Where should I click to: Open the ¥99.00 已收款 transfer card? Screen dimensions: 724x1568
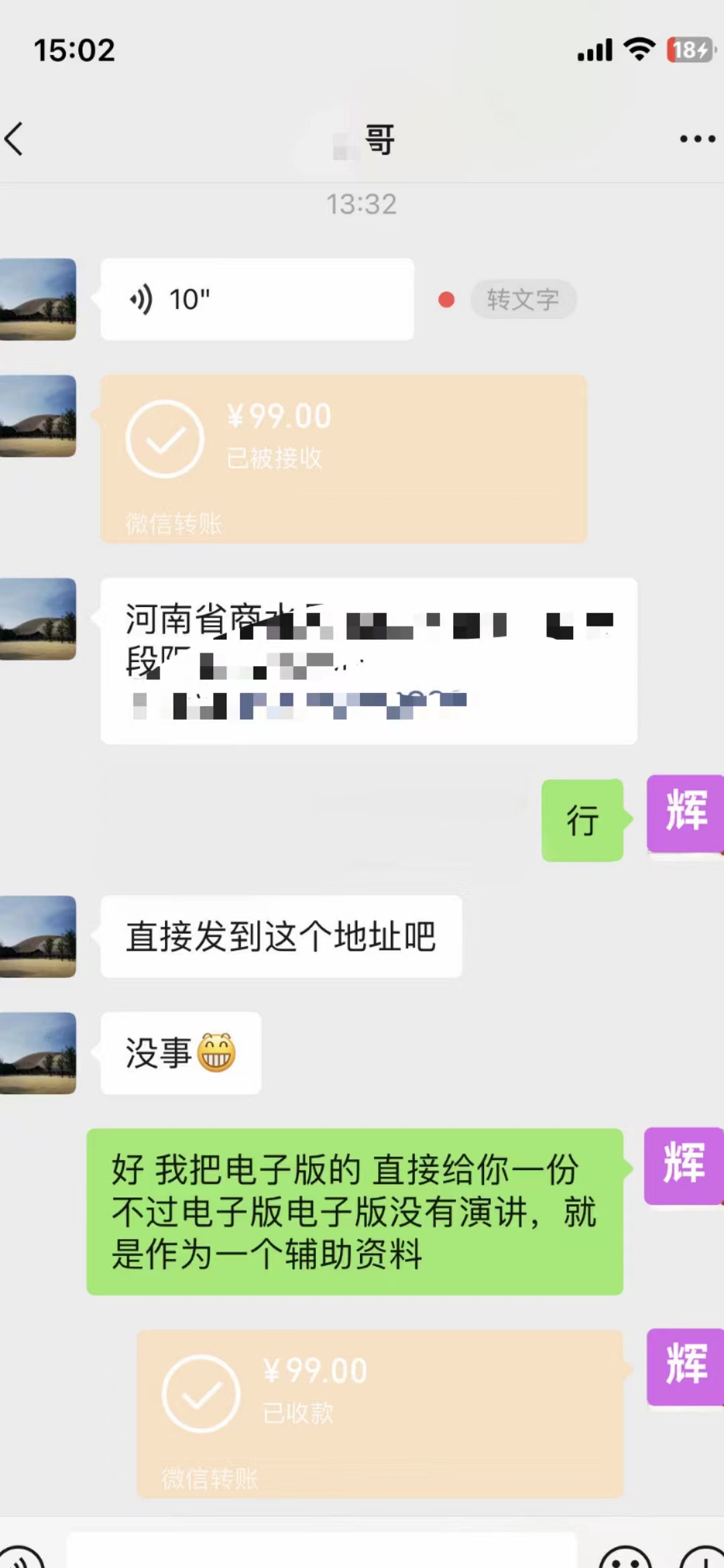(379, 1413)
